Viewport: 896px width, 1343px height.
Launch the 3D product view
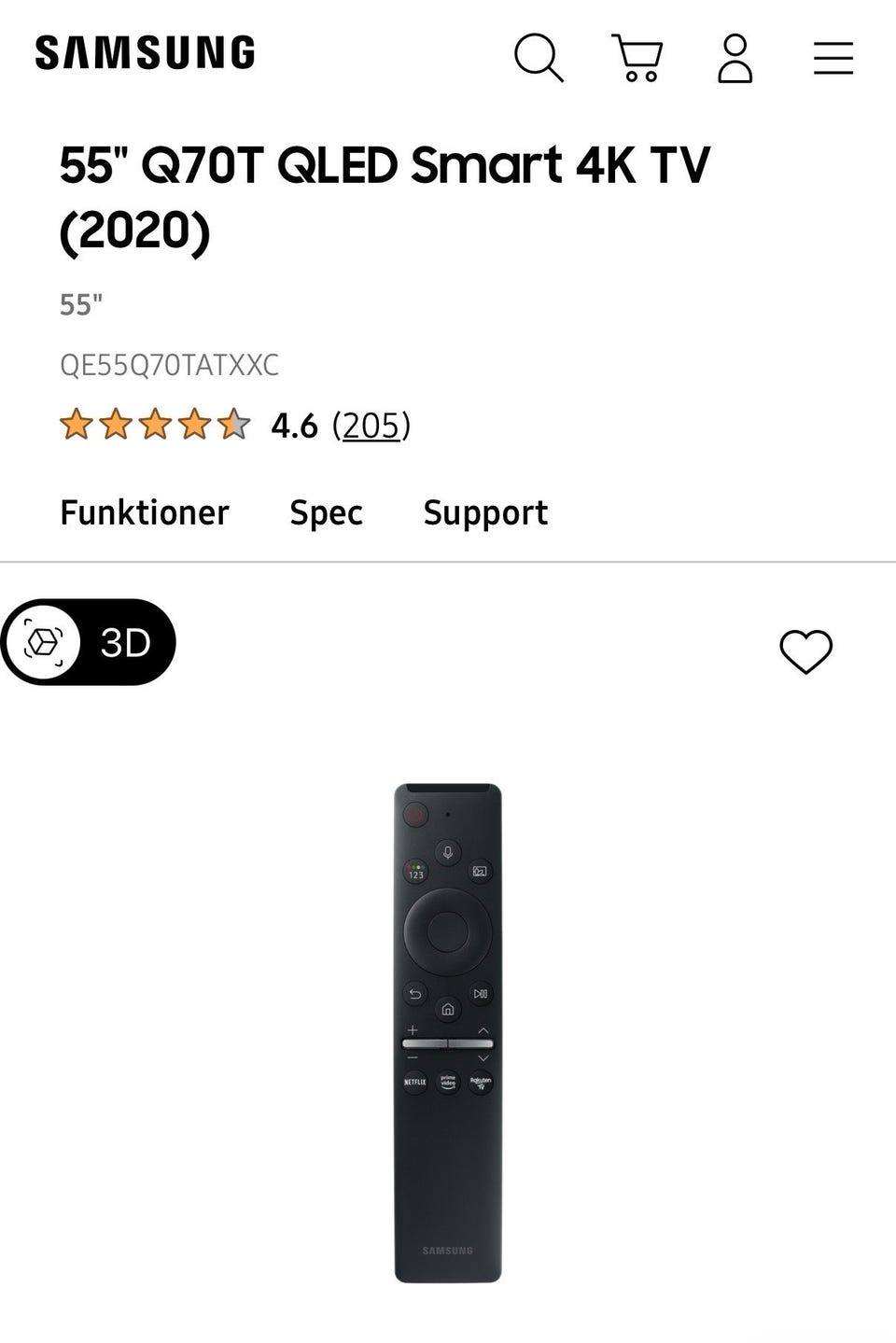pos(88,642)
